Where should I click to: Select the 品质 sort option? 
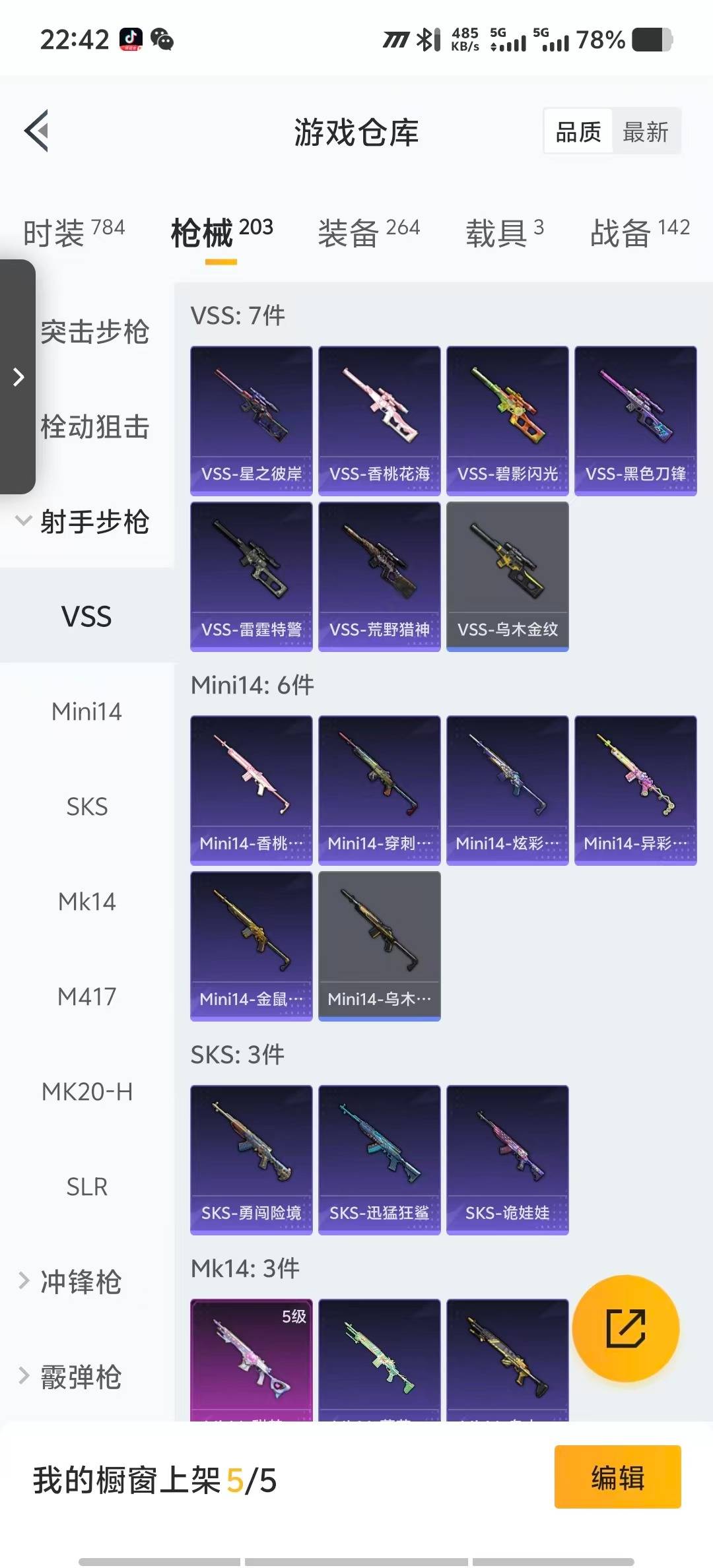tap(578, 132)
